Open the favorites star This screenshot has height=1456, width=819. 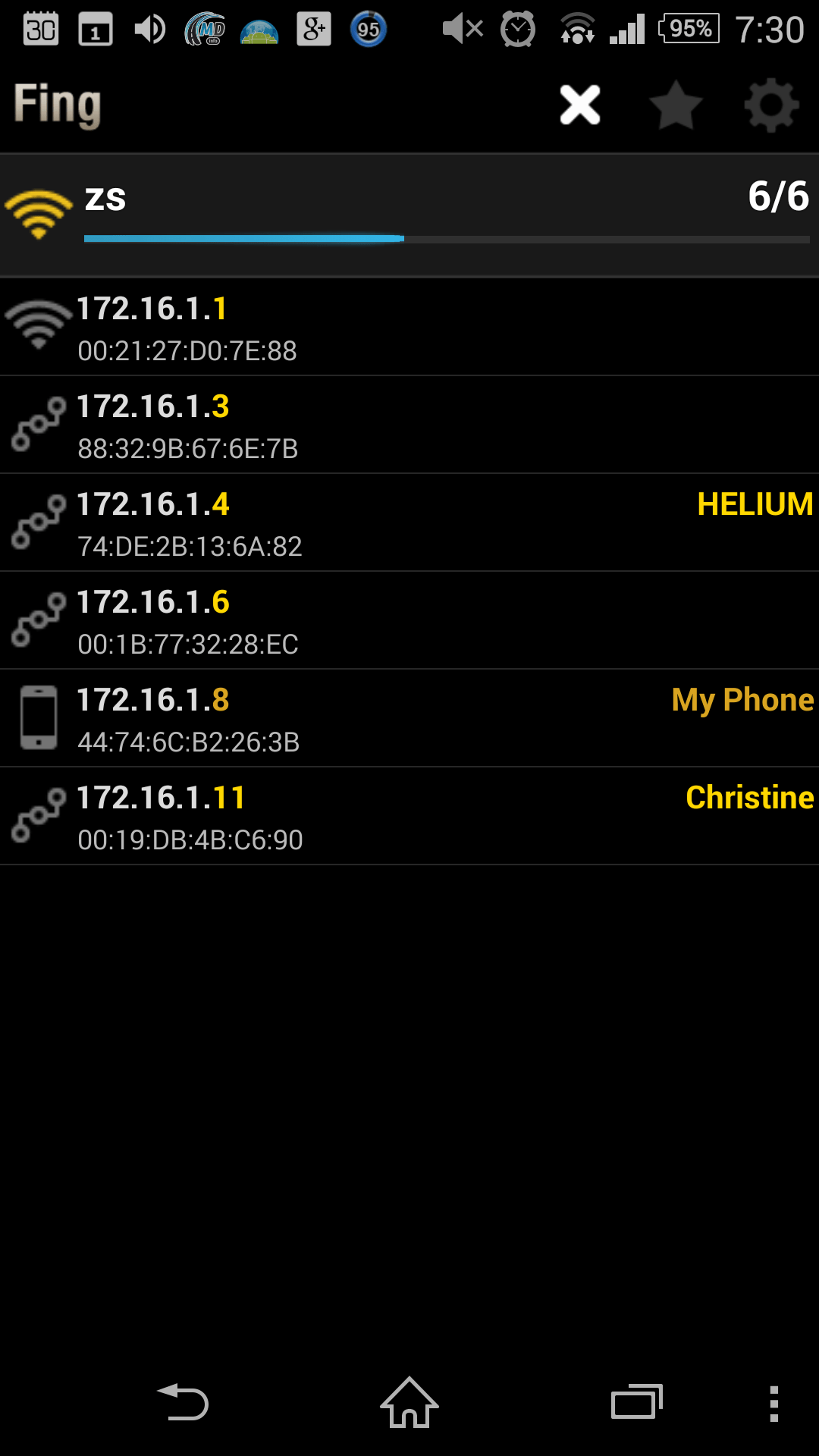[x=676, y=105]
